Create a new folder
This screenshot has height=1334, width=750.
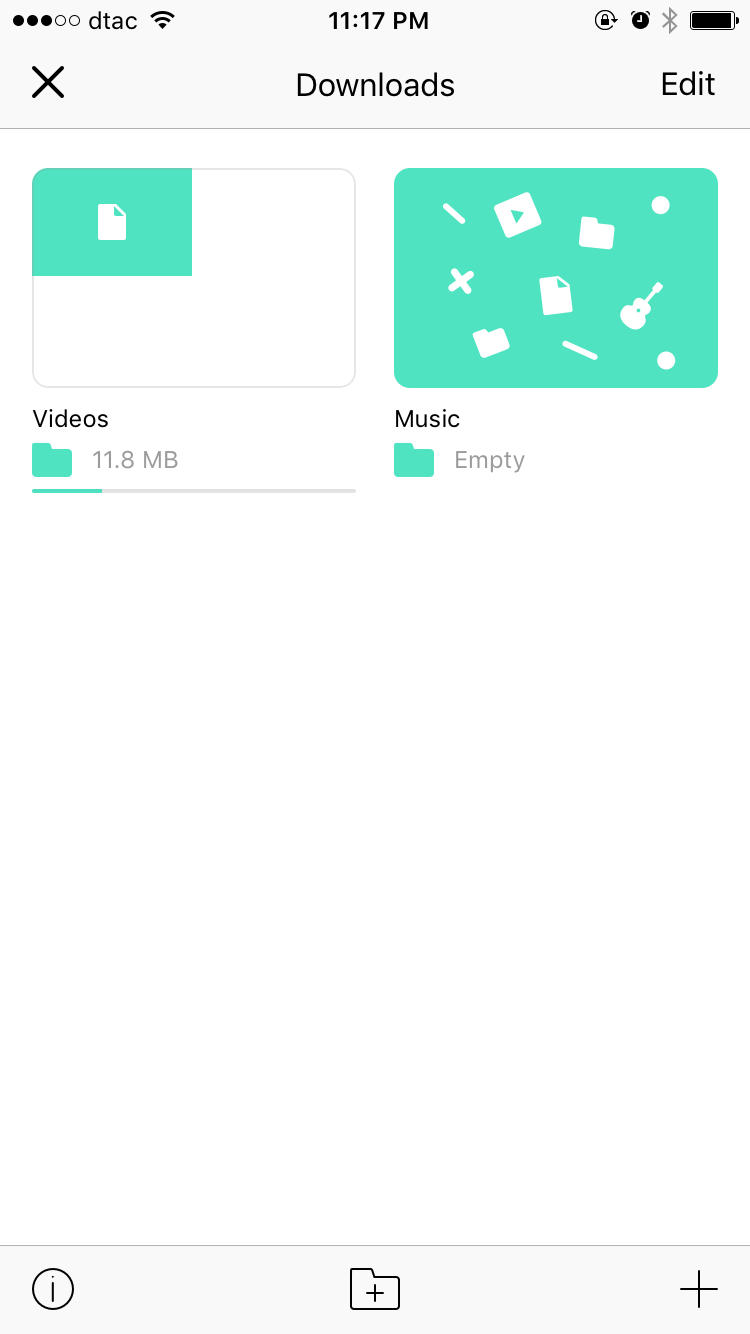(375, 1289)
